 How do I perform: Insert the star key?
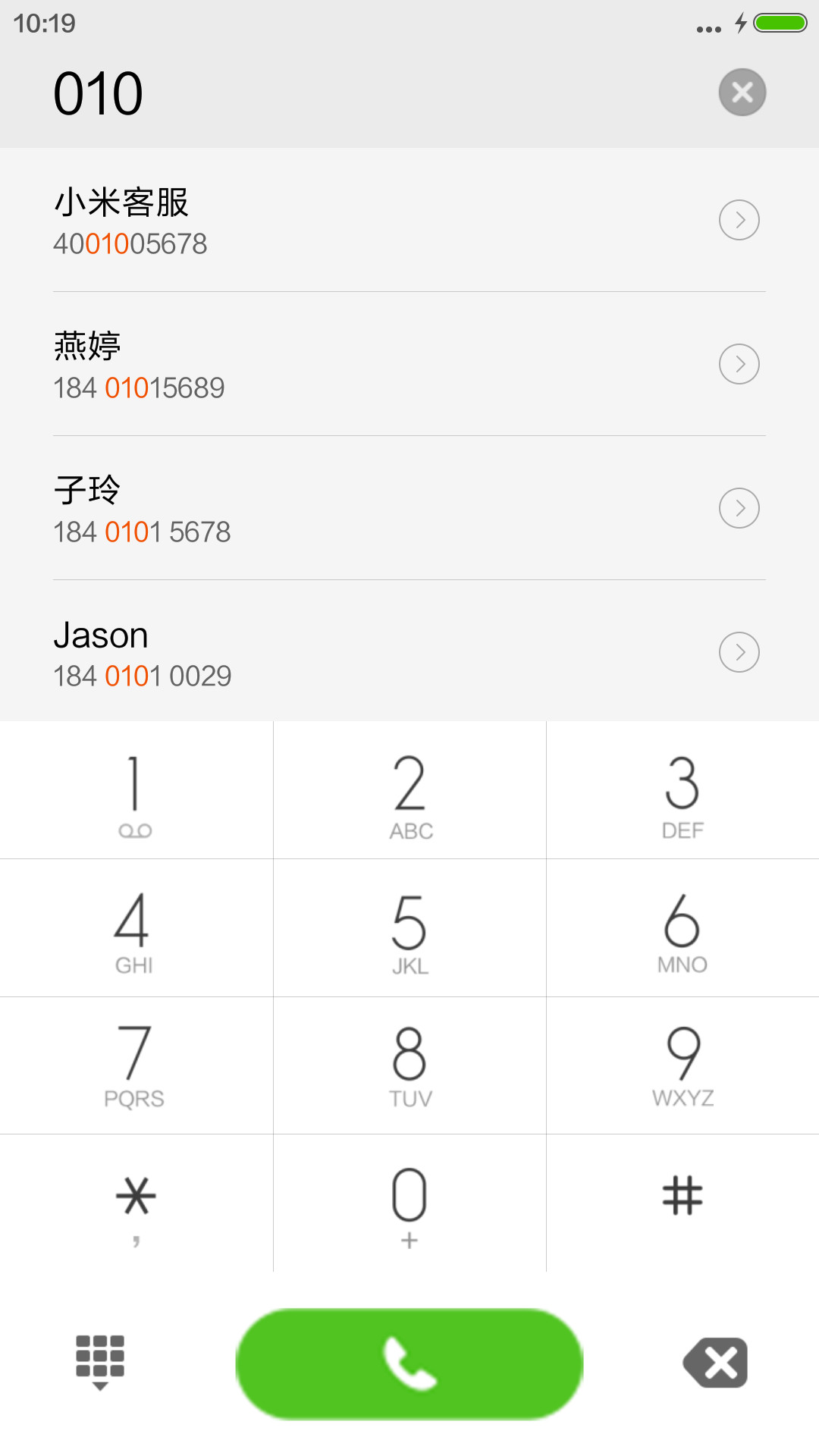tap(136, 1203)
